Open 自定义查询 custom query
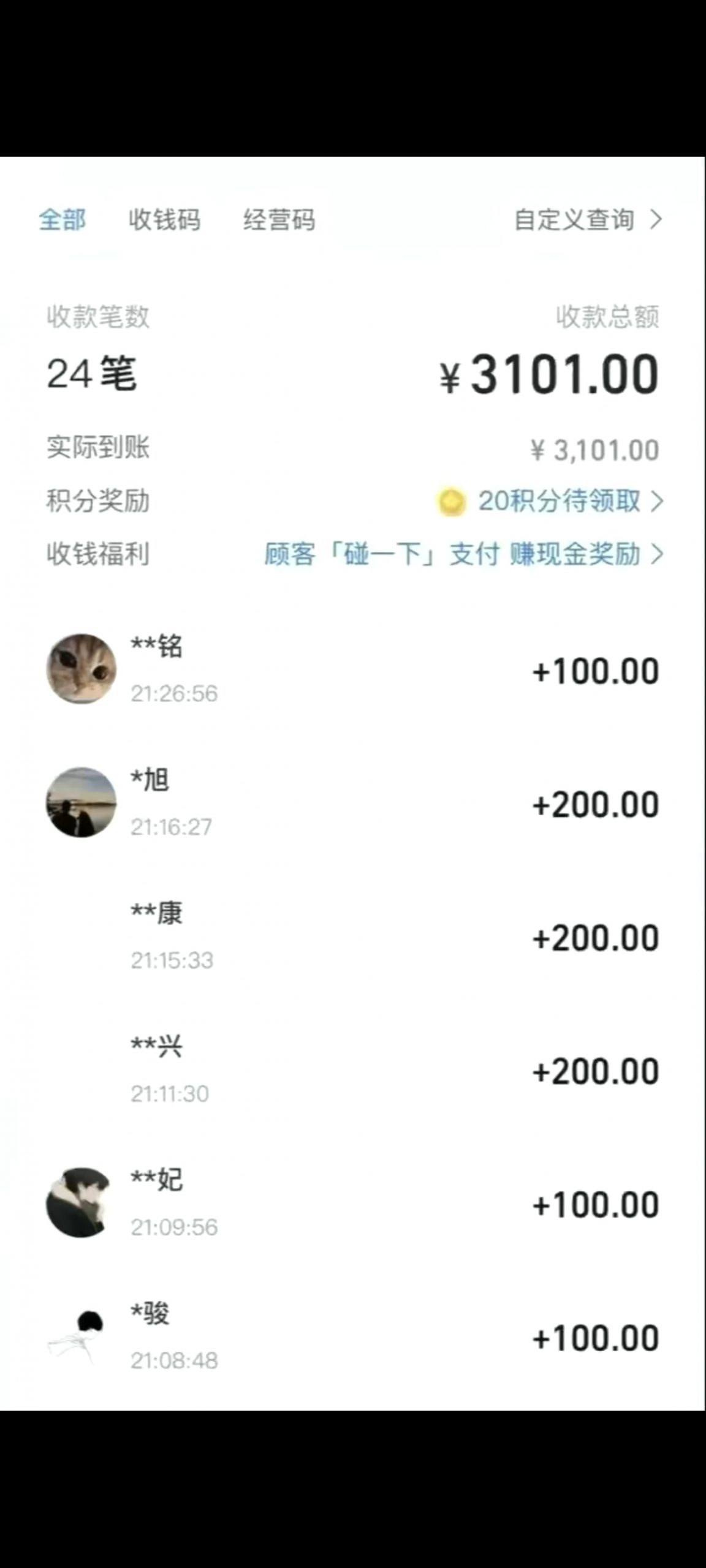Image resolution: width=706 pixels, height=1568 pixels. click(x=587, y=220)
